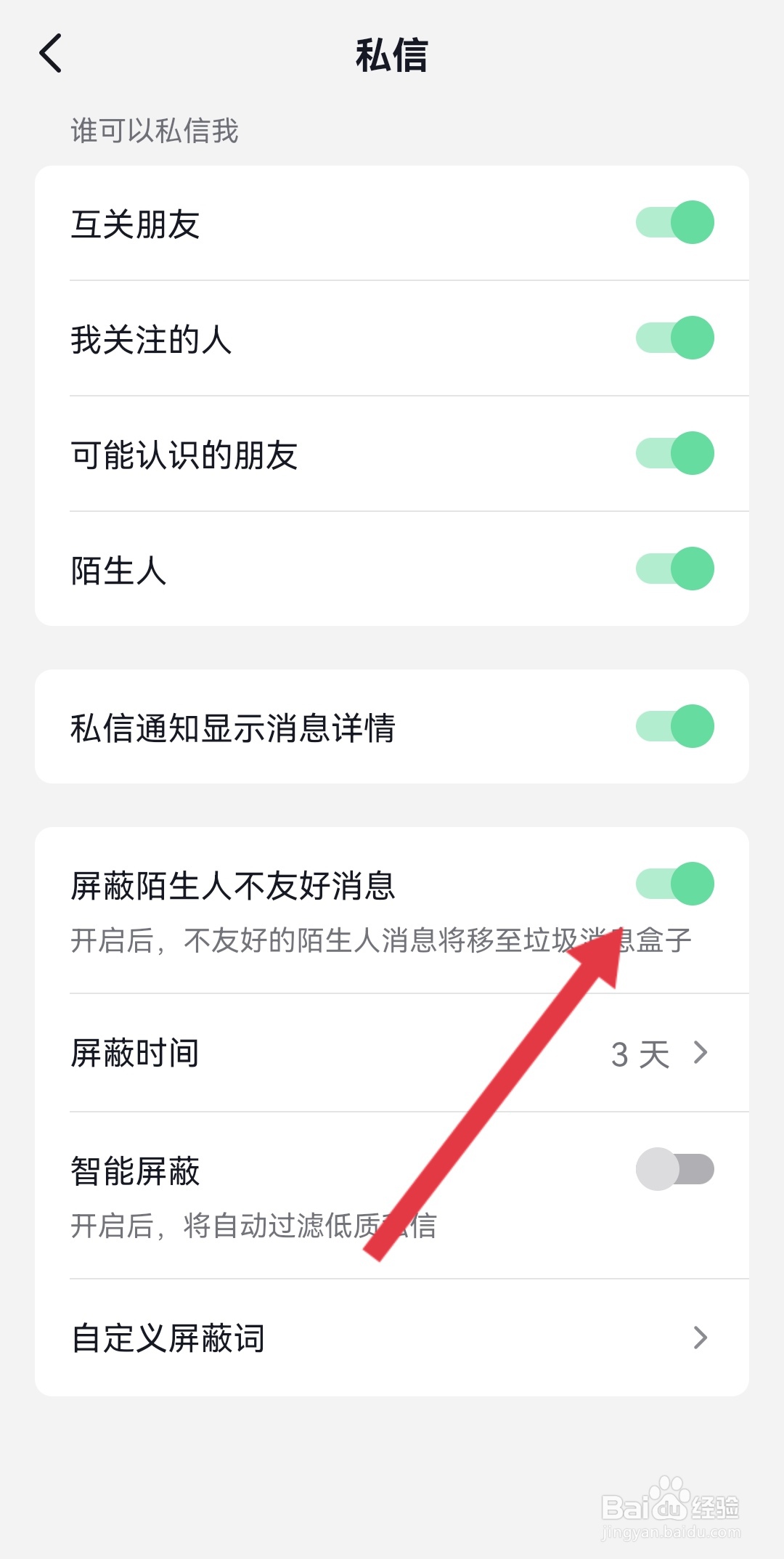Image resolution: width=784 pixels, height=1559 pixels.
Task: Enable the 智能屏蔽 switch
Action: (676, 1168)
